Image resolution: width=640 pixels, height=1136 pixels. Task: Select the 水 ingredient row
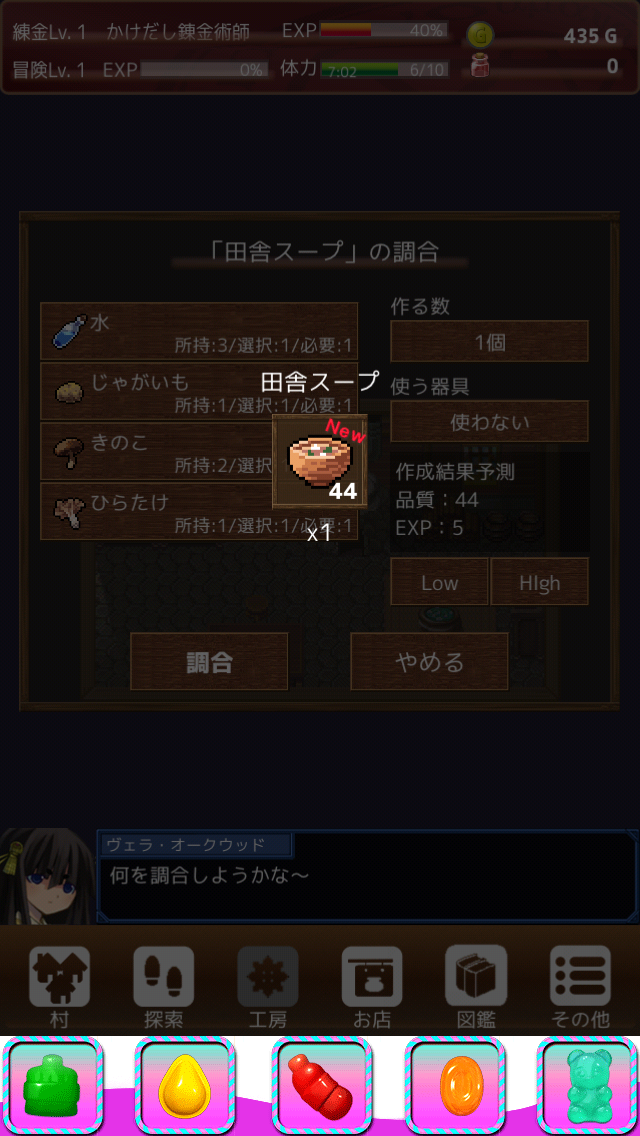[x=198, y=331]
